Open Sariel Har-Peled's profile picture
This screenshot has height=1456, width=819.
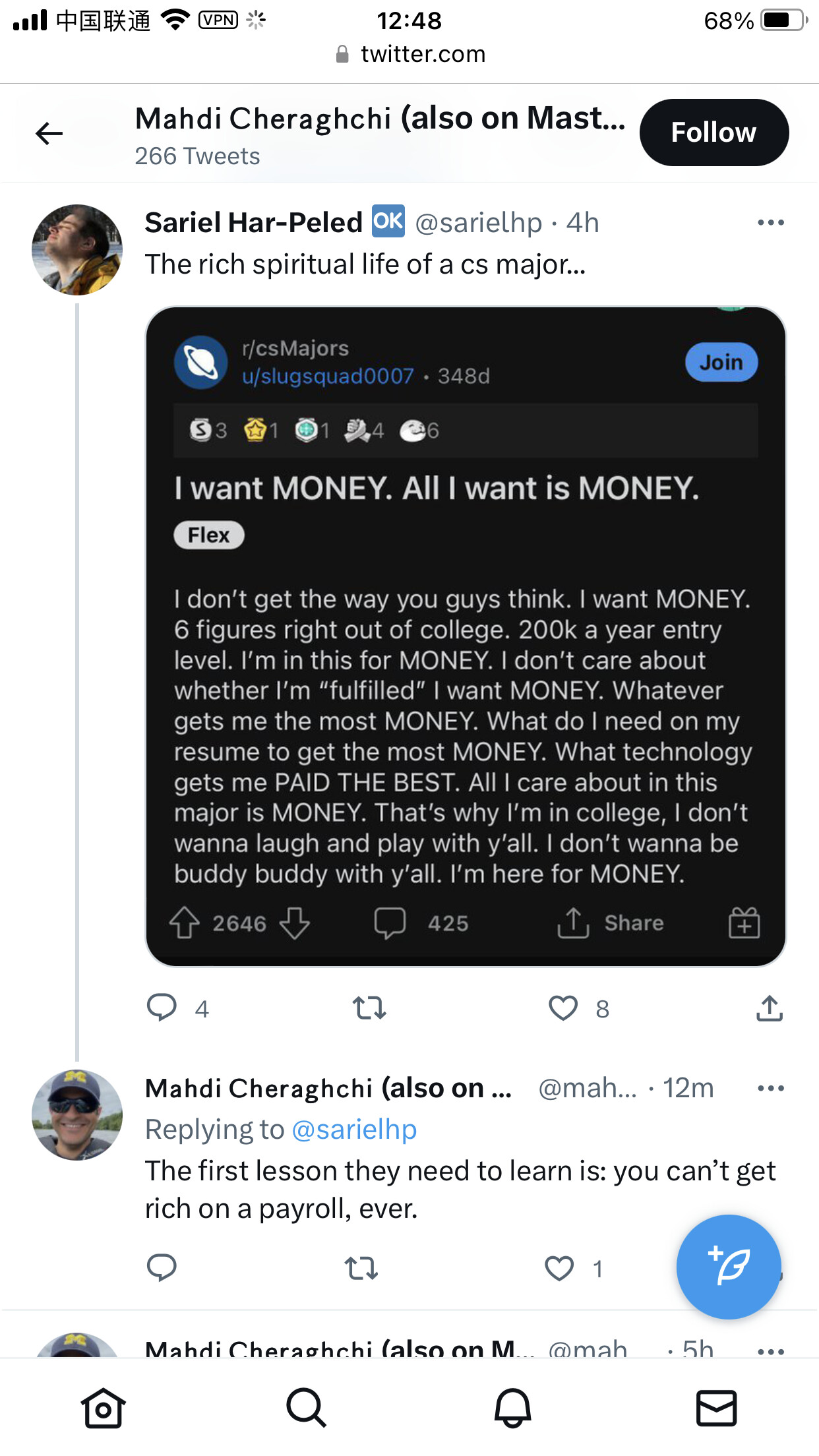[77, 250]
